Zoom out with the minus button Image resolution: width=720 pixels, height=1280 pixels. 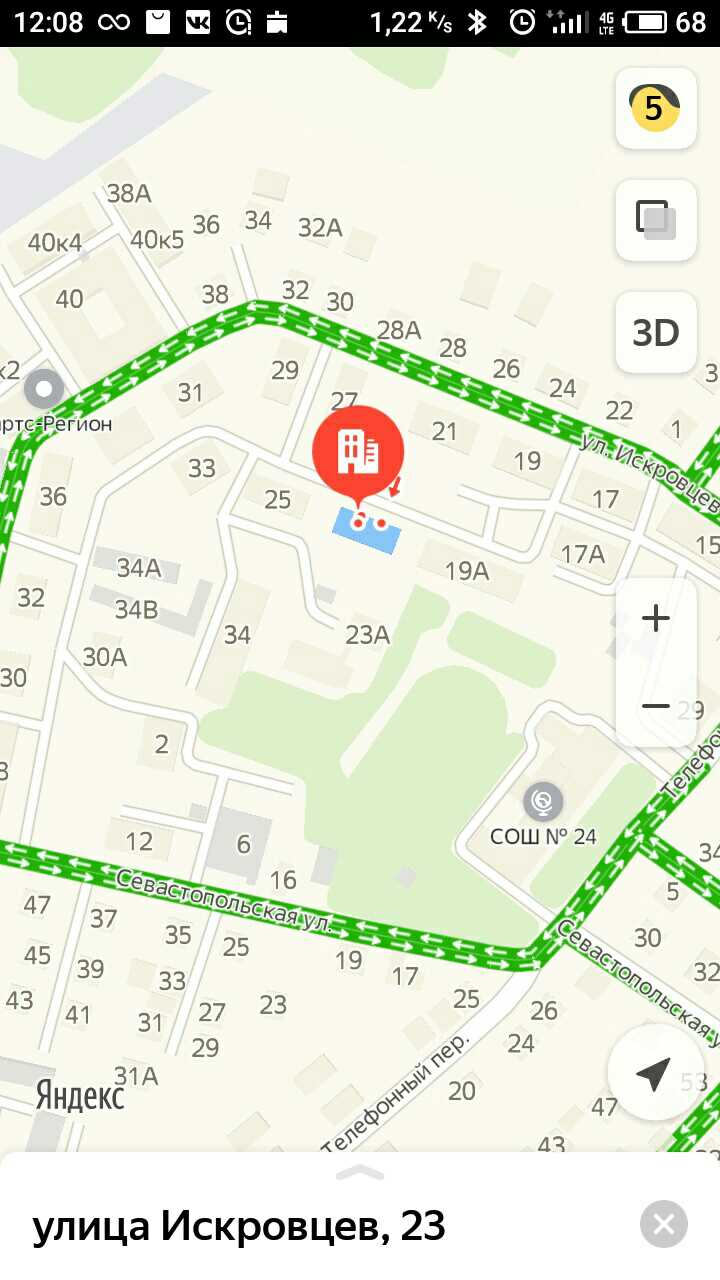[655, 706]
